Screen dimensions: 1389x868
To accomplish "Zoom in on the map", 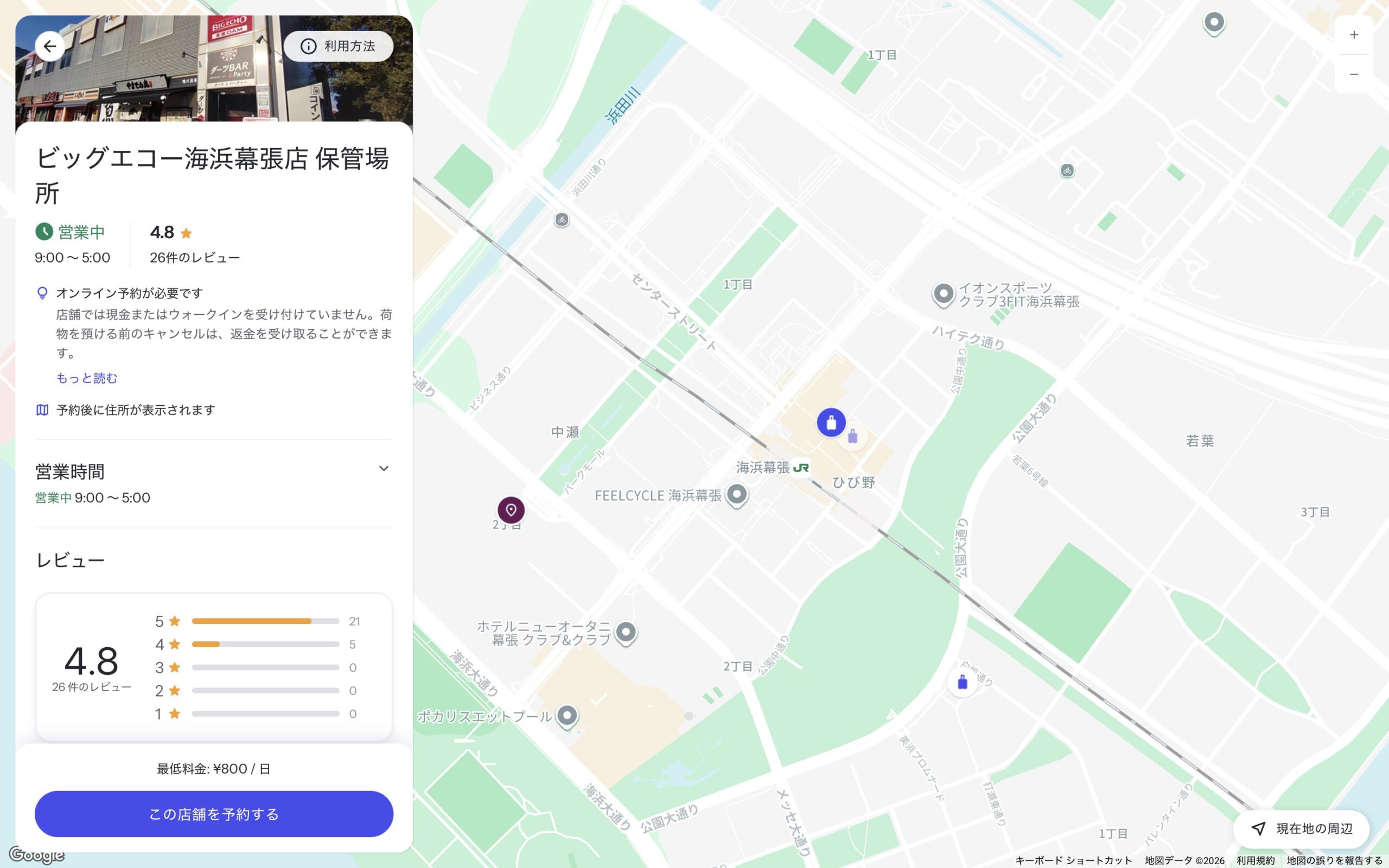I will (1353, 35).
